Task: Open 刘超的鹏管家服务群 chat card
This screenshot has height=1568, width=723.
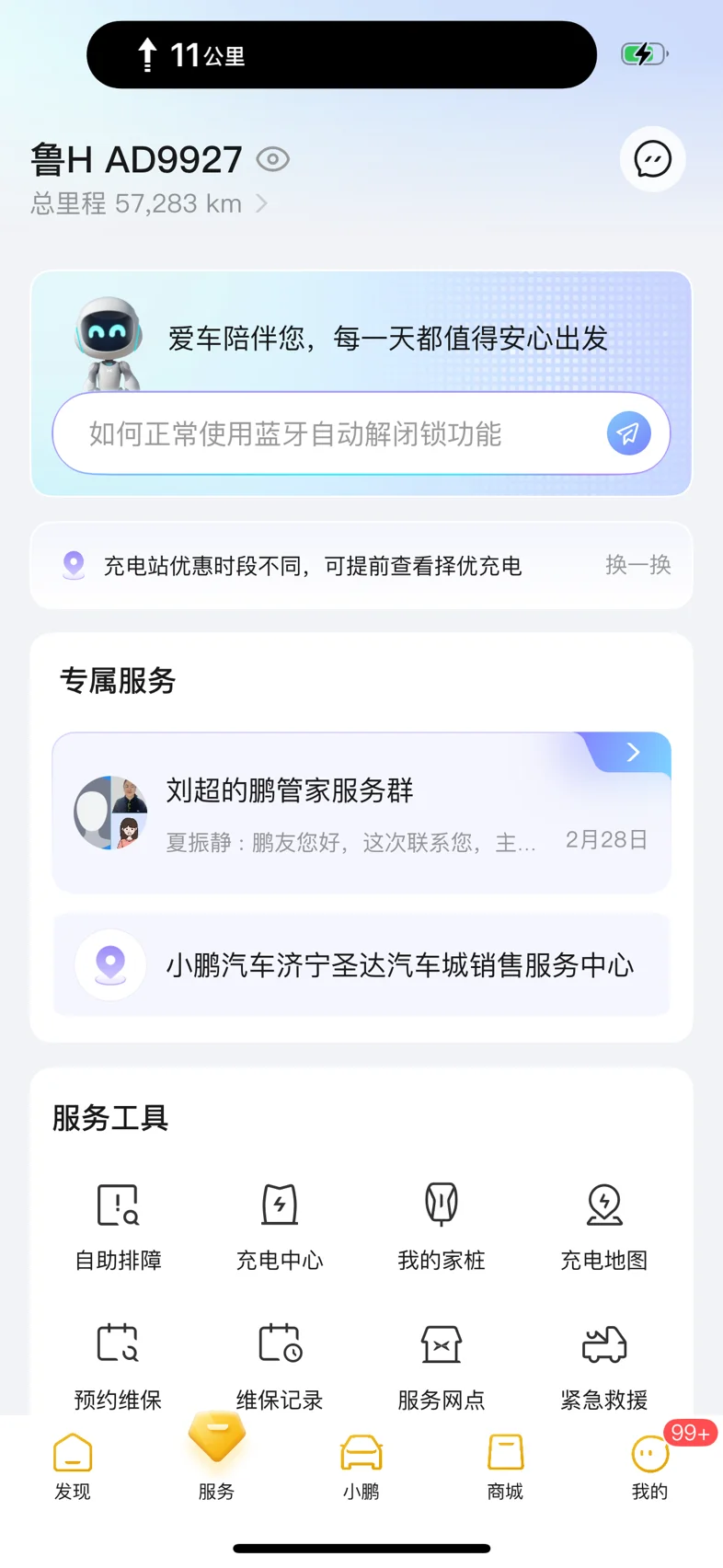Action: [361, 813]
